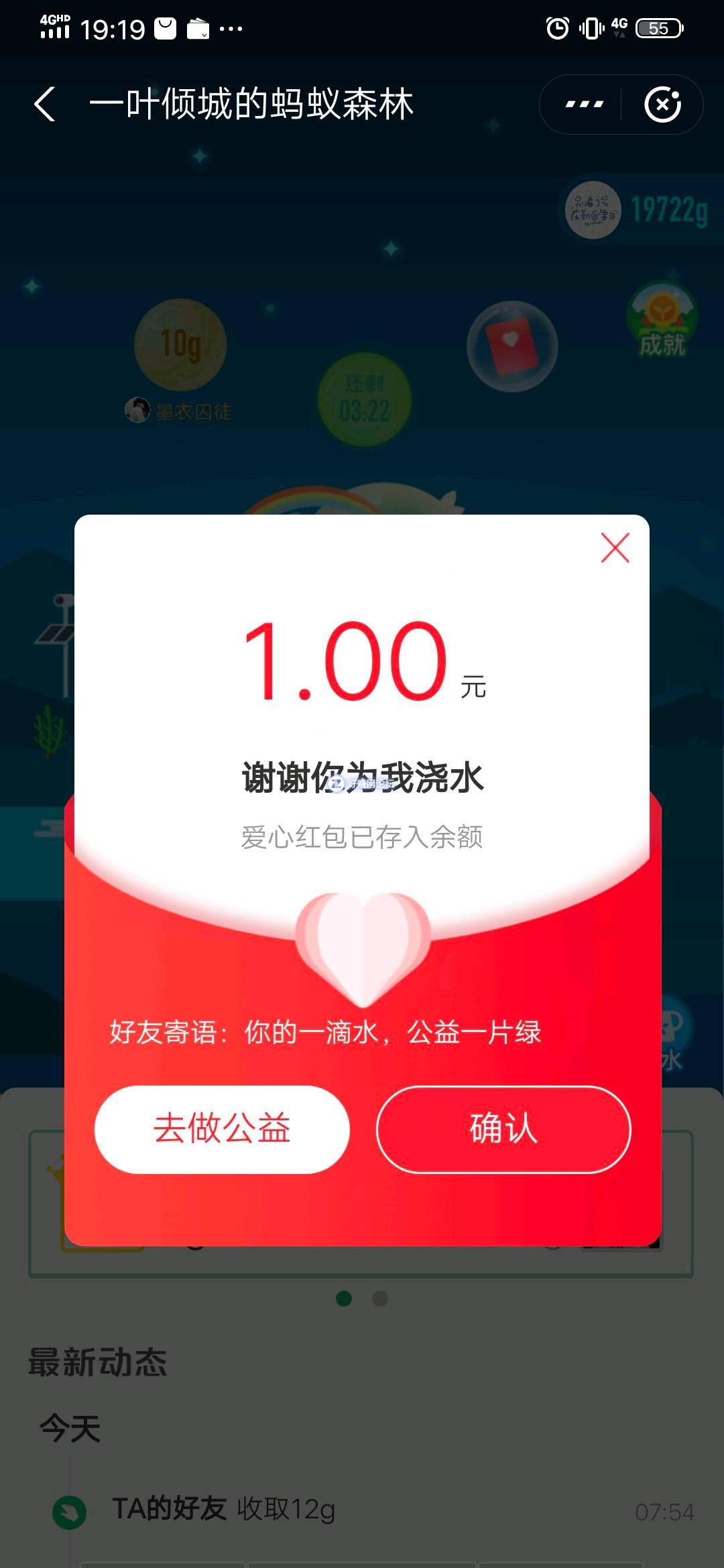The image size is (724, 1568).
Task: Close the mini program with the circle X icon
Action: pyautogui.click(x=662, y=105)
